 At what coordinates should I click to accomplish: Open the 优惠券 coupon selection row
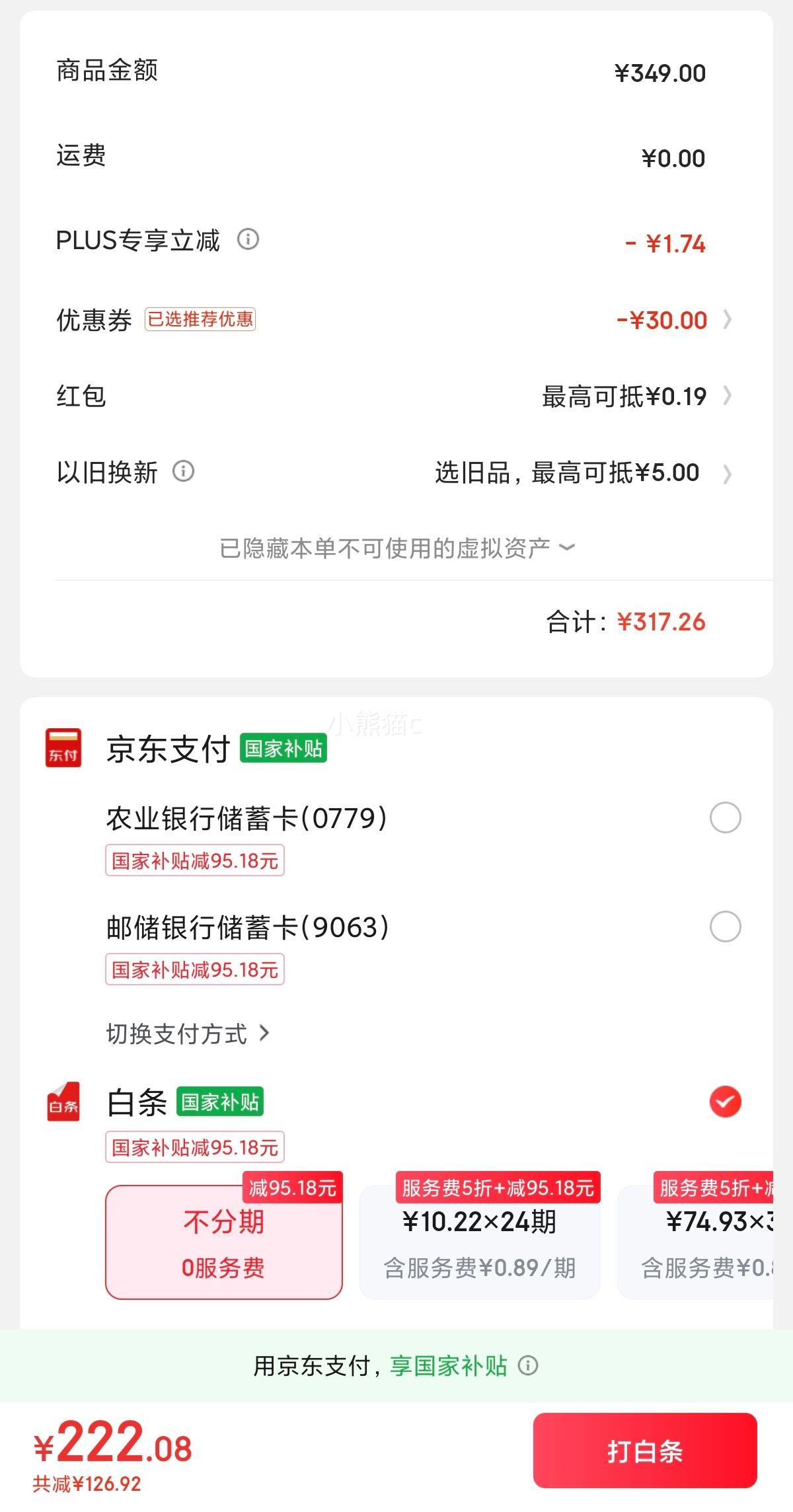click(x=395, y=320)
